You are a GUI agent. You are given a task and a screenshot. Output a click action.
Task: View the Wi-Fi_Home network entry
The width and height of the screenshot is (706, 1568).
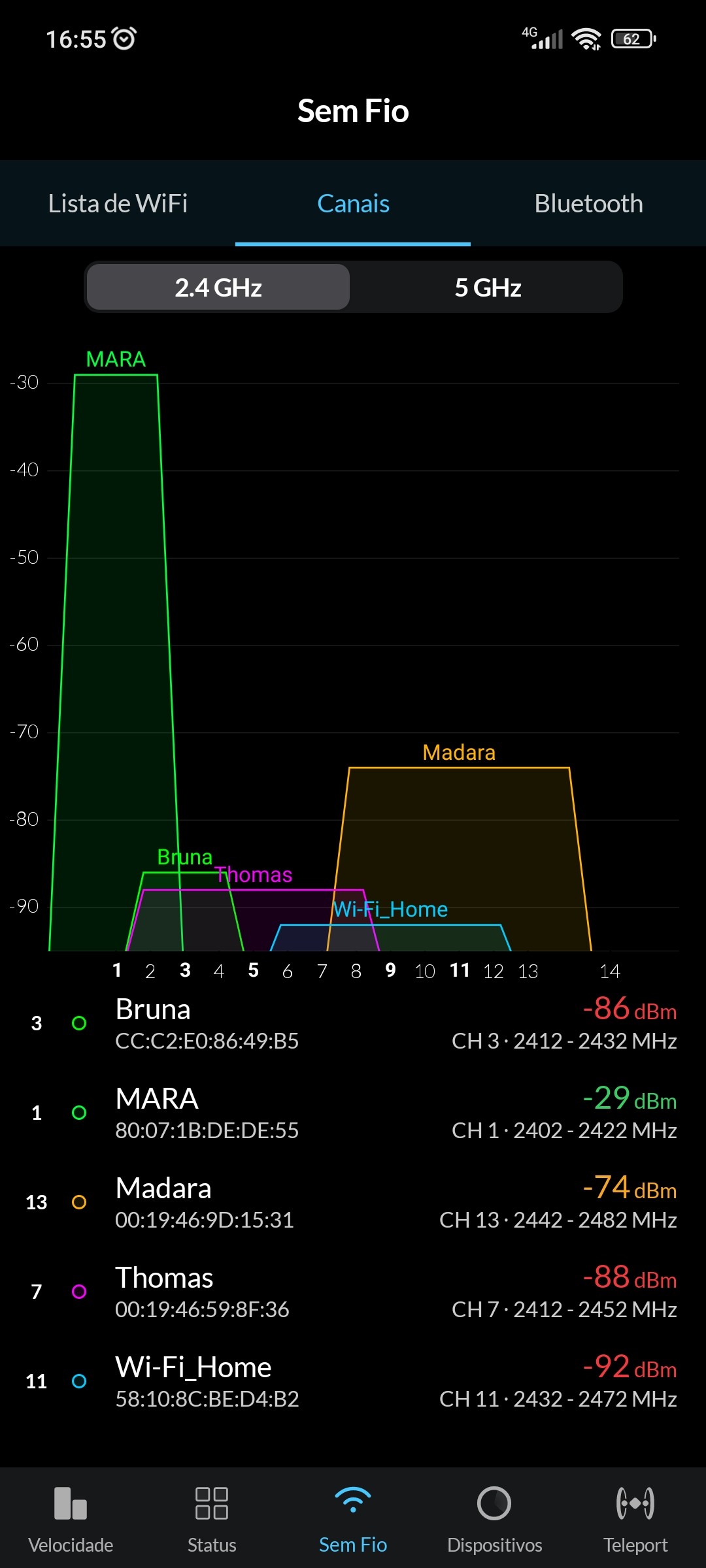[x=353, y=1382]
